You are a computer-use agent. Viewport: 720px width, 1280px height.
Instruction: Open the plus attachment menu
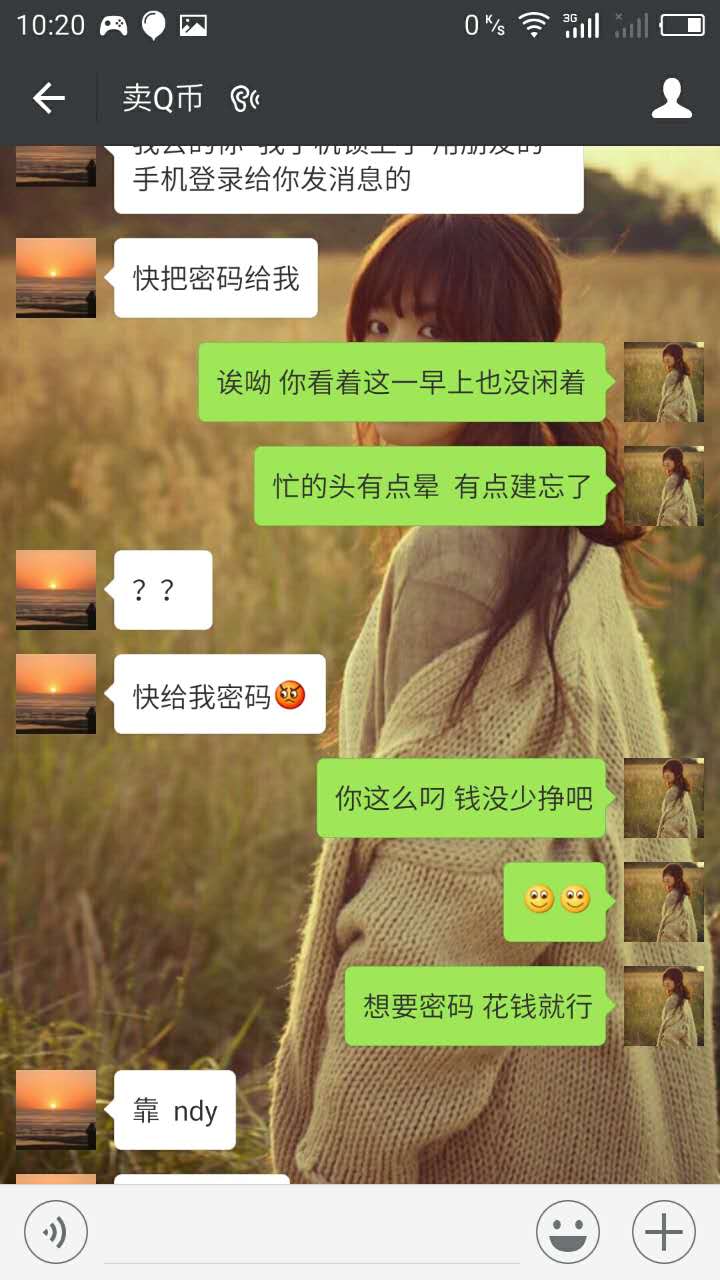click(663, 1232)
